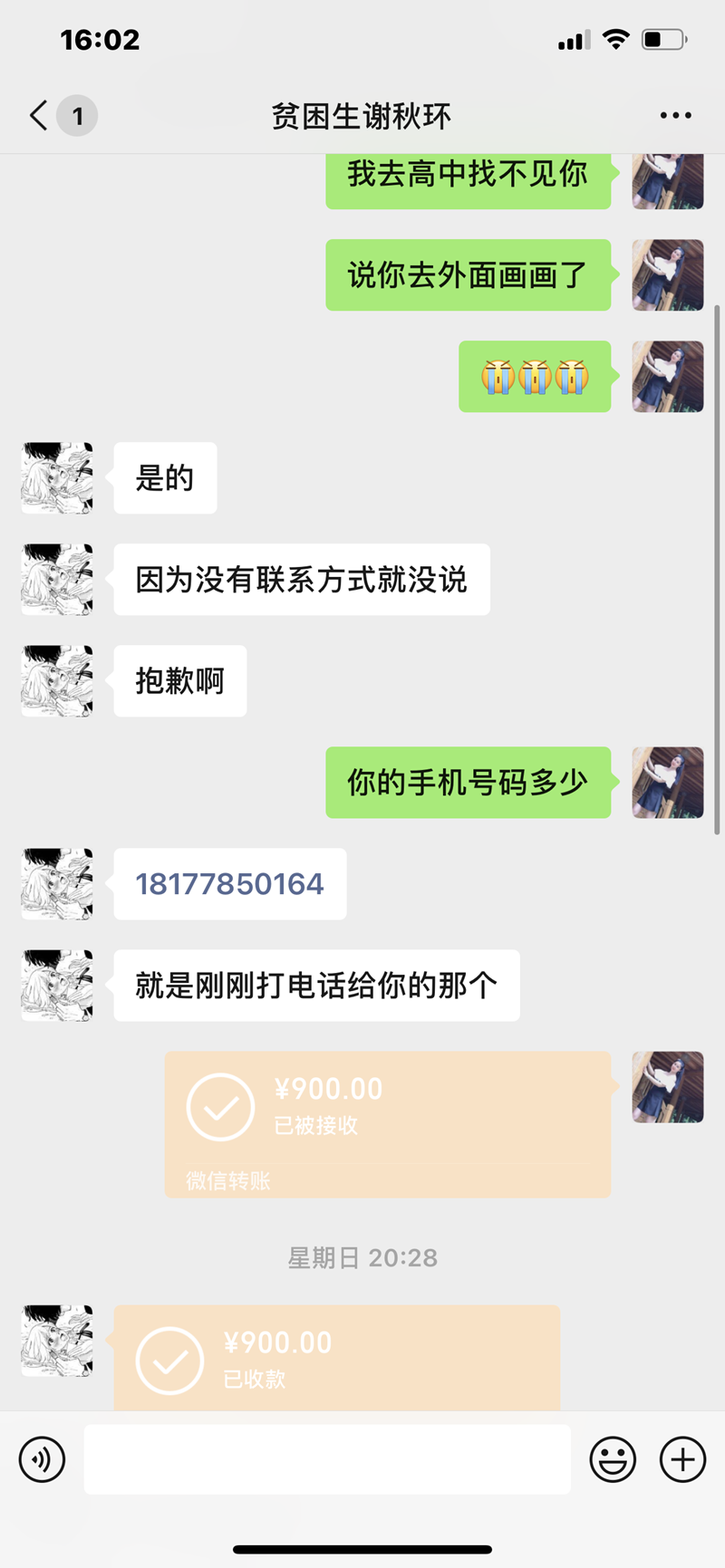Click the text input field to type
The height and width of the screenshot is (1568, 725).
pos(326,1459)
